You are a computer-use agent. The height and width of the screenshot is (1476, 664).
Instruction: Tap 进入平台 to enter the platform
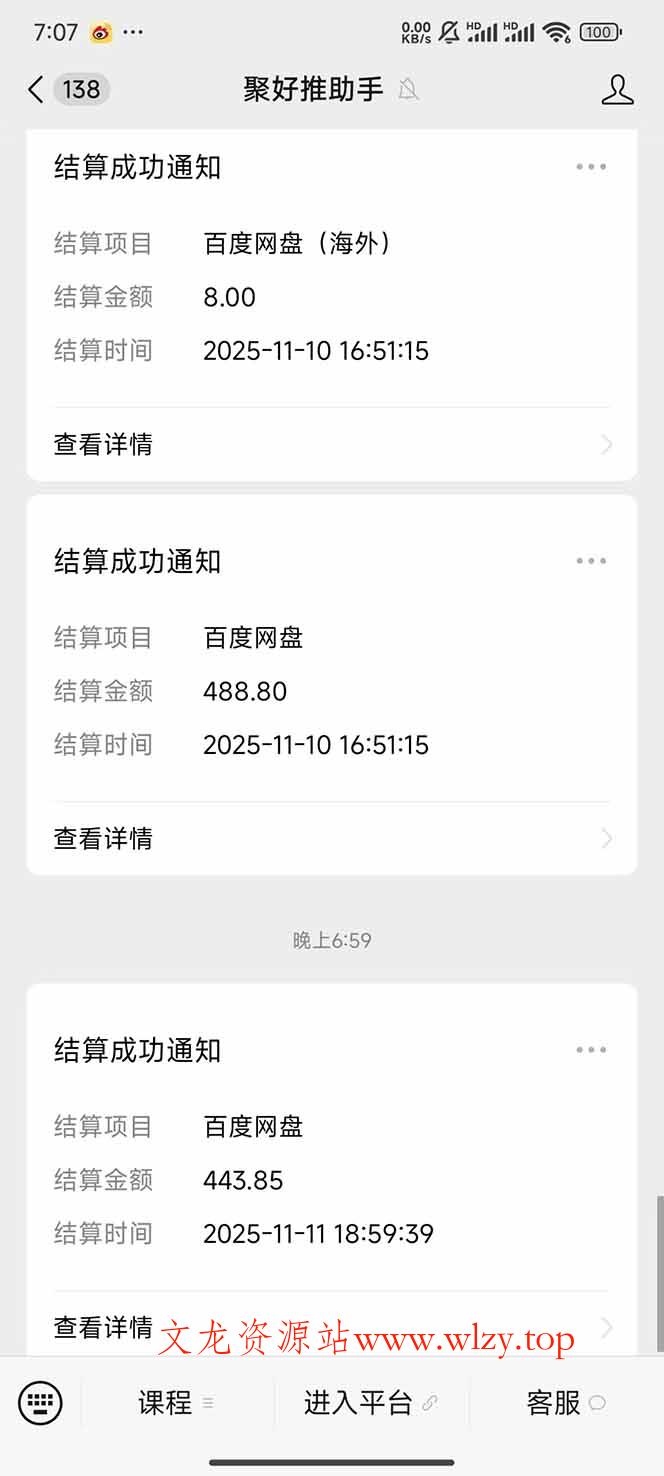click(x=370, y=1403)
